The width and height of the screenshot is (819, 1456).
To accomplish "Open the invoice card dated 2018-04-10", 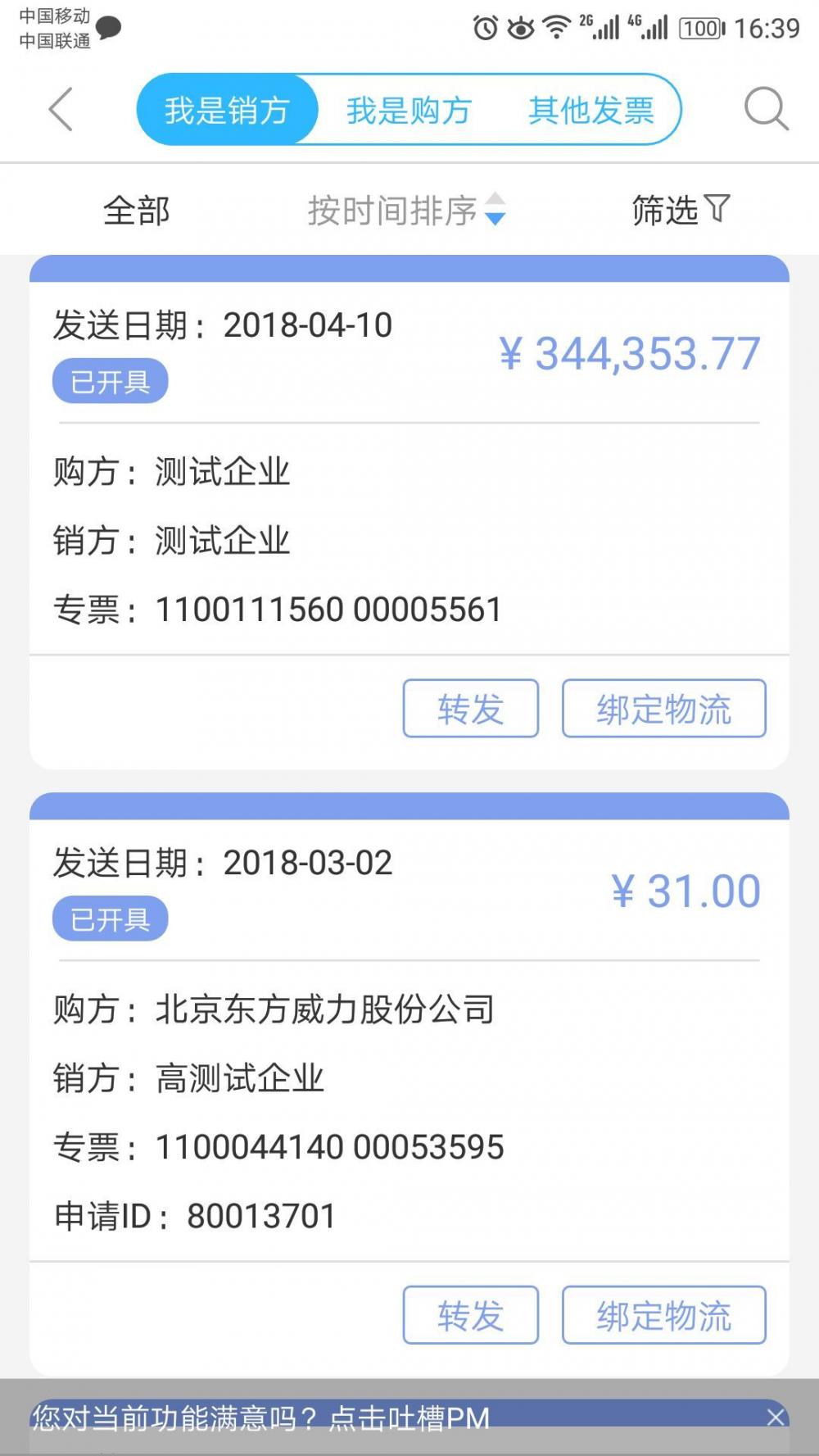I will 409,456.
